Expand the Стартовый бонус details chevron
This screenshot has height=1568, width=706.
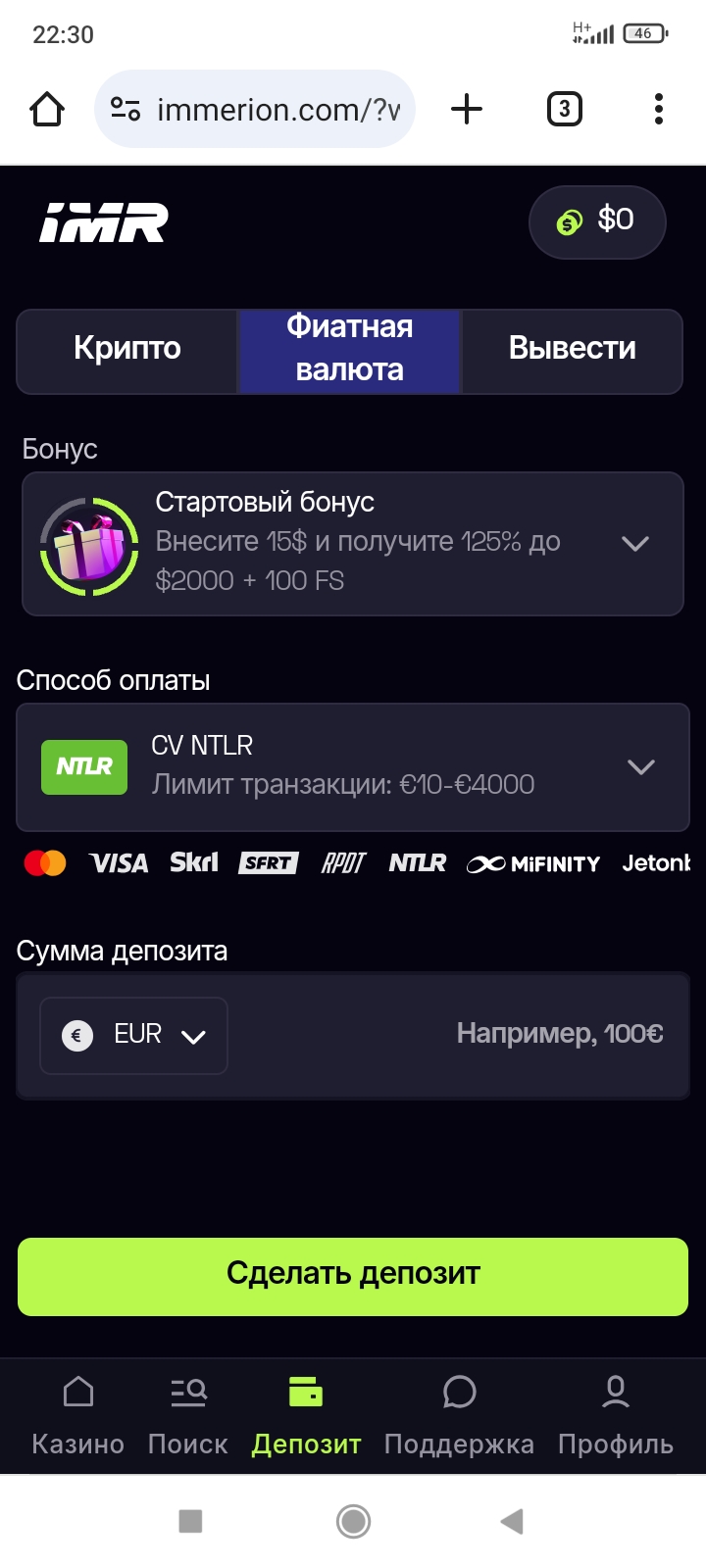click(x=635, y=543)
